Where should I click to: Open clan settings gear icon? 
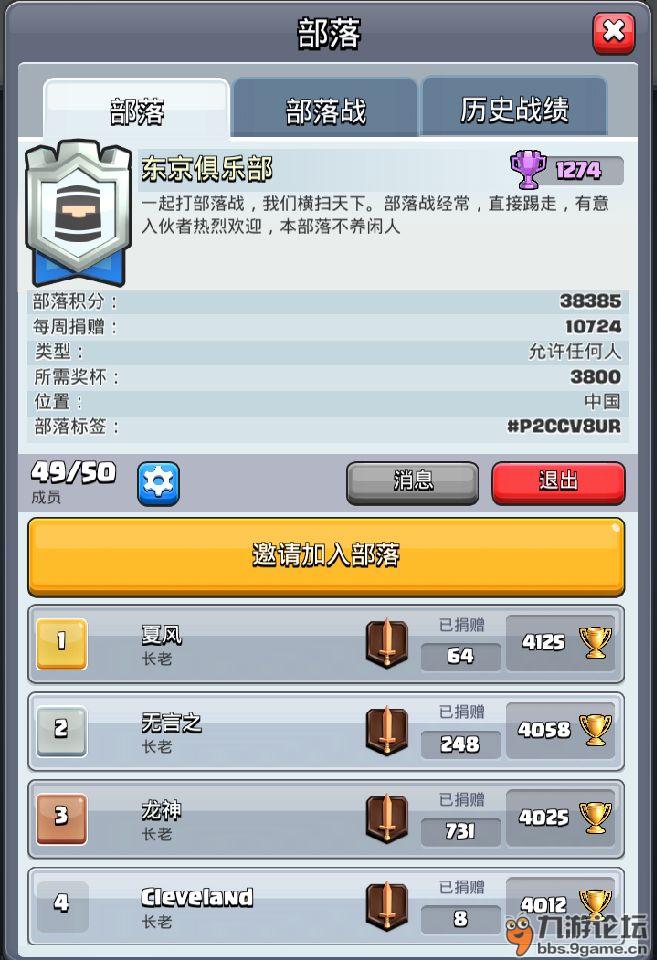(x=158, y=483)
